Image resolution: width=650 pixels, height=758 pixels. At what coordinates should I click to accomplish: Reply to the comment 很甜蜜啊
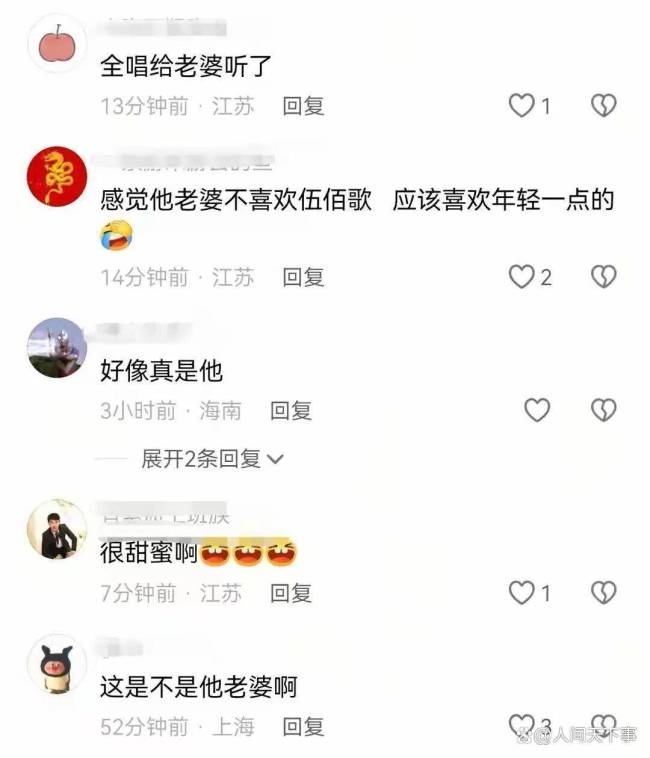click(x=291, y=593)
